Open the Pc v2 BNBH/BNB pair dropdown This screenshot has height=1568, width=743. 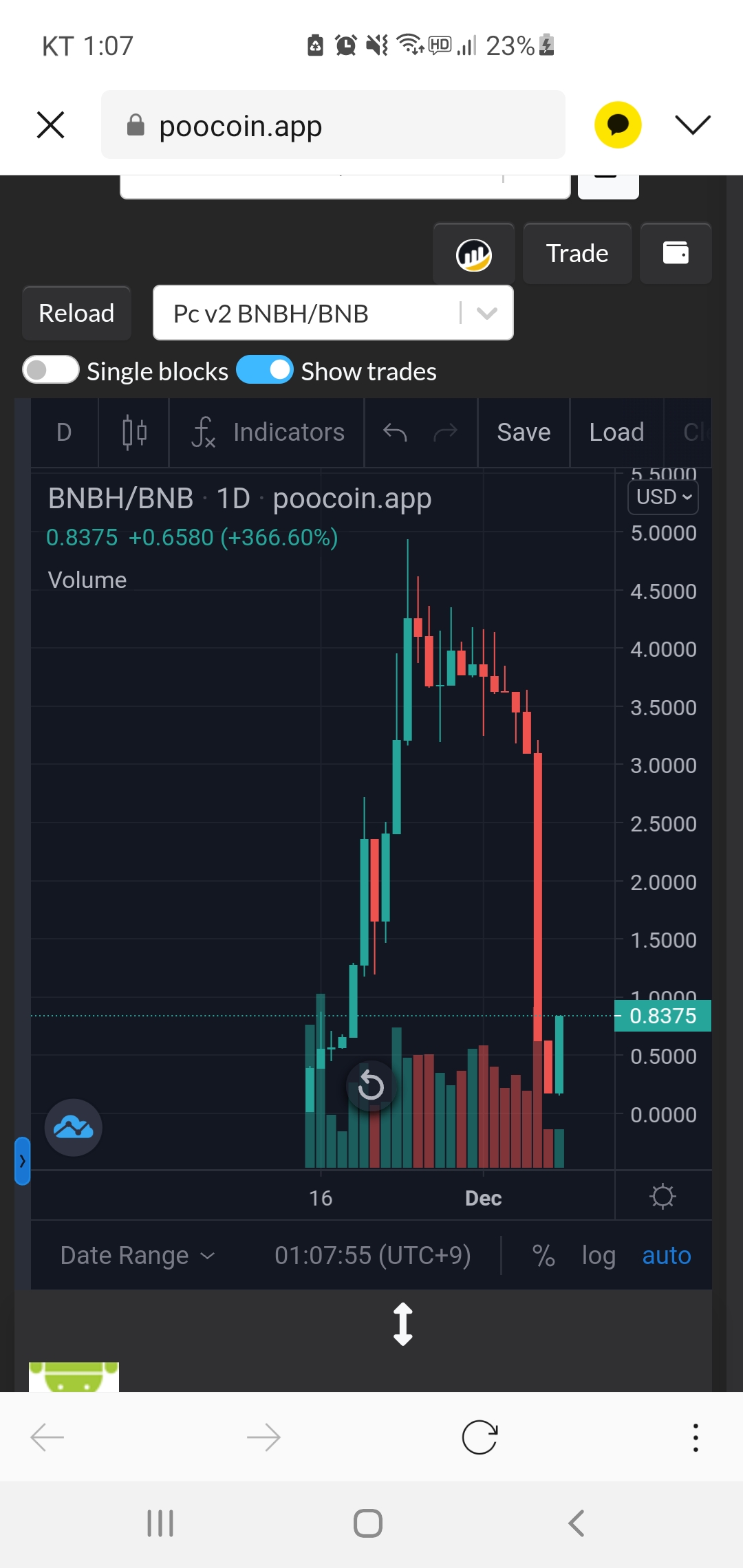[x=333, y=314]
